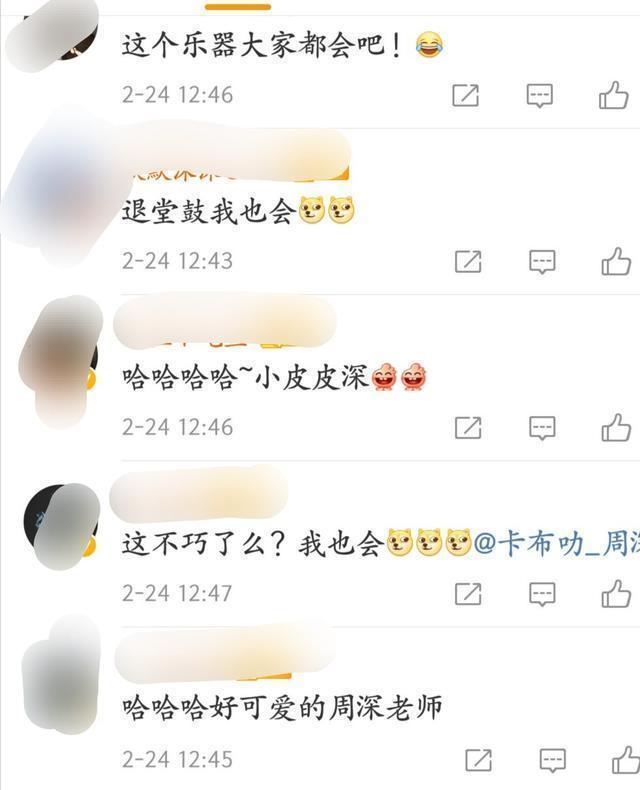Screen dimensions: 640x790
Task: Like the comment '这个乐器大家都会吧！'
Action: [x=613, y=96]
